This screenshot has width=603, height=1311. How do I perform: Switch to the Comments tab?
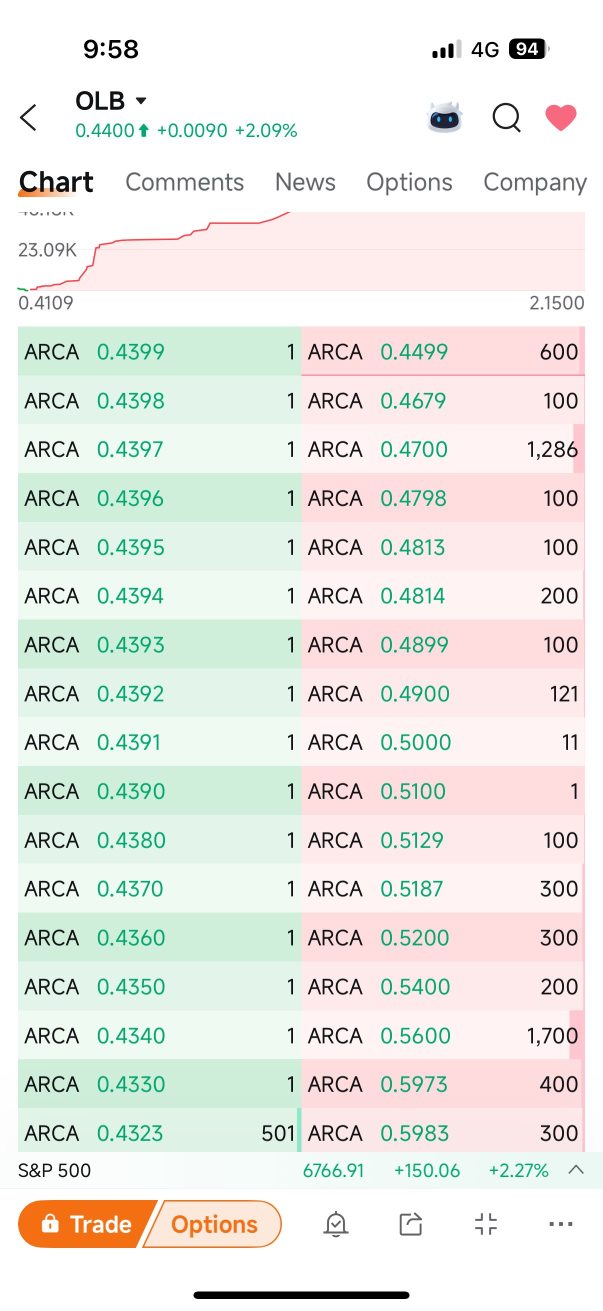coord(184,182)
